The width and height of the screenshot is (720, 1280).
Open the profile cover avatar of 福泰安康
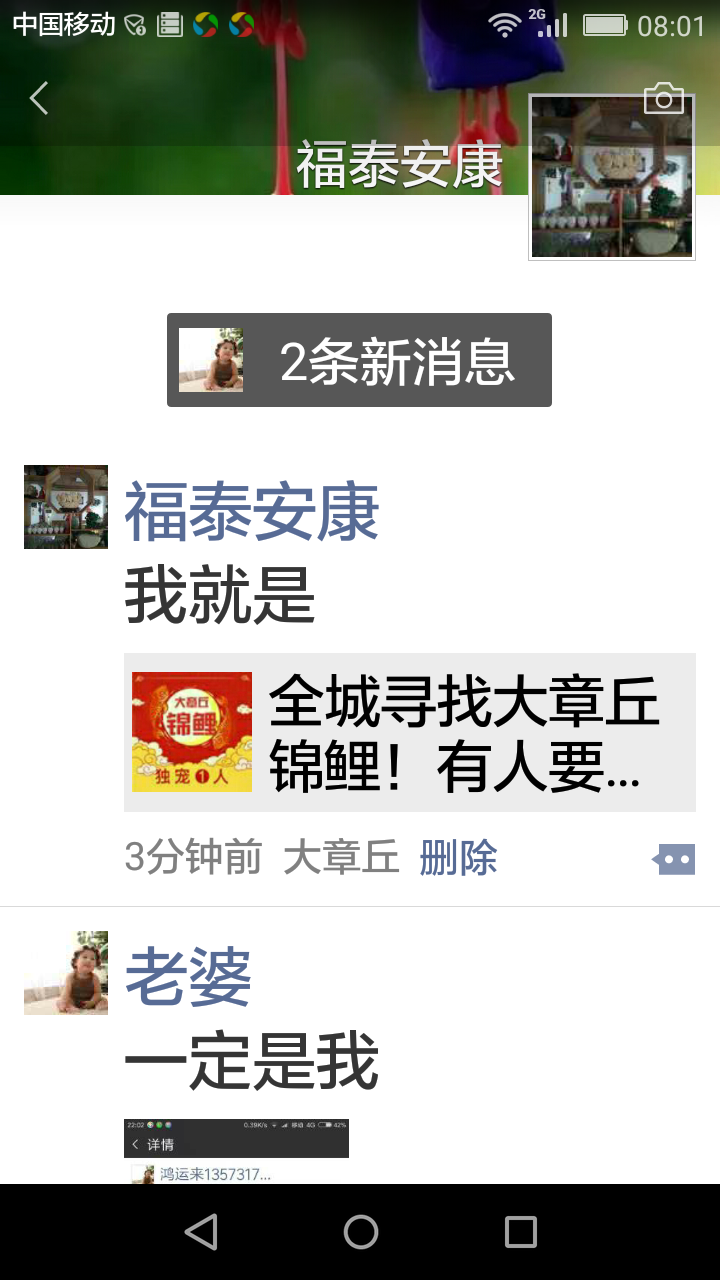611,178
